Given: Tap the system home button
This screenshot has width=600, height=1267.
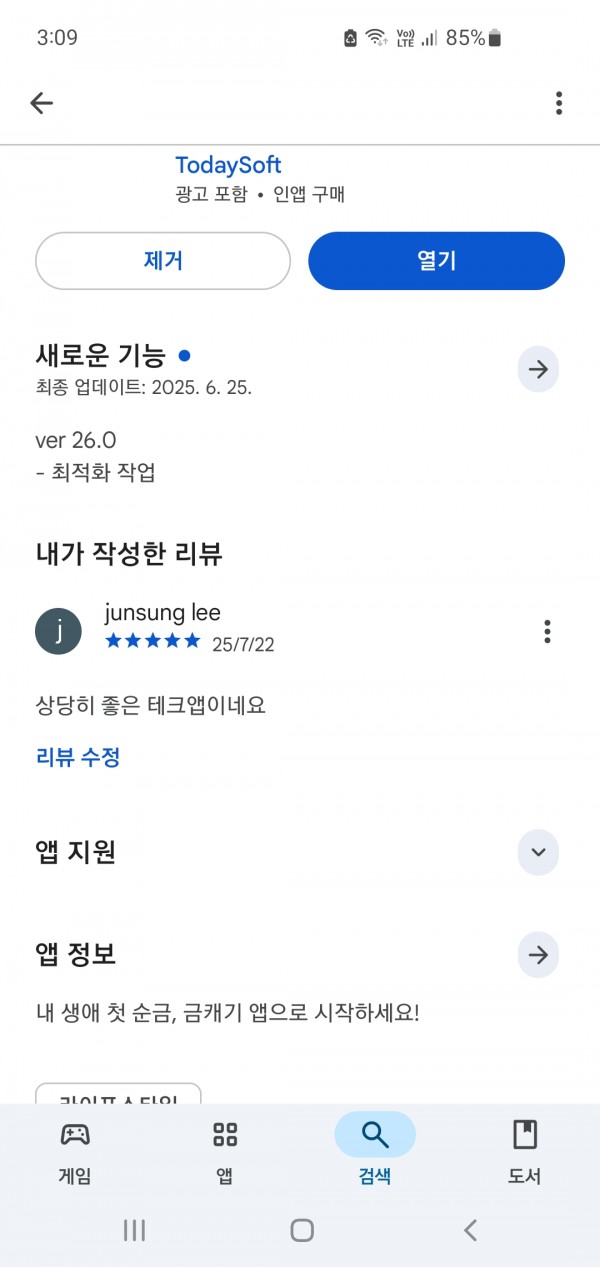Looking at the screenshot, I should click(302, 1230).
